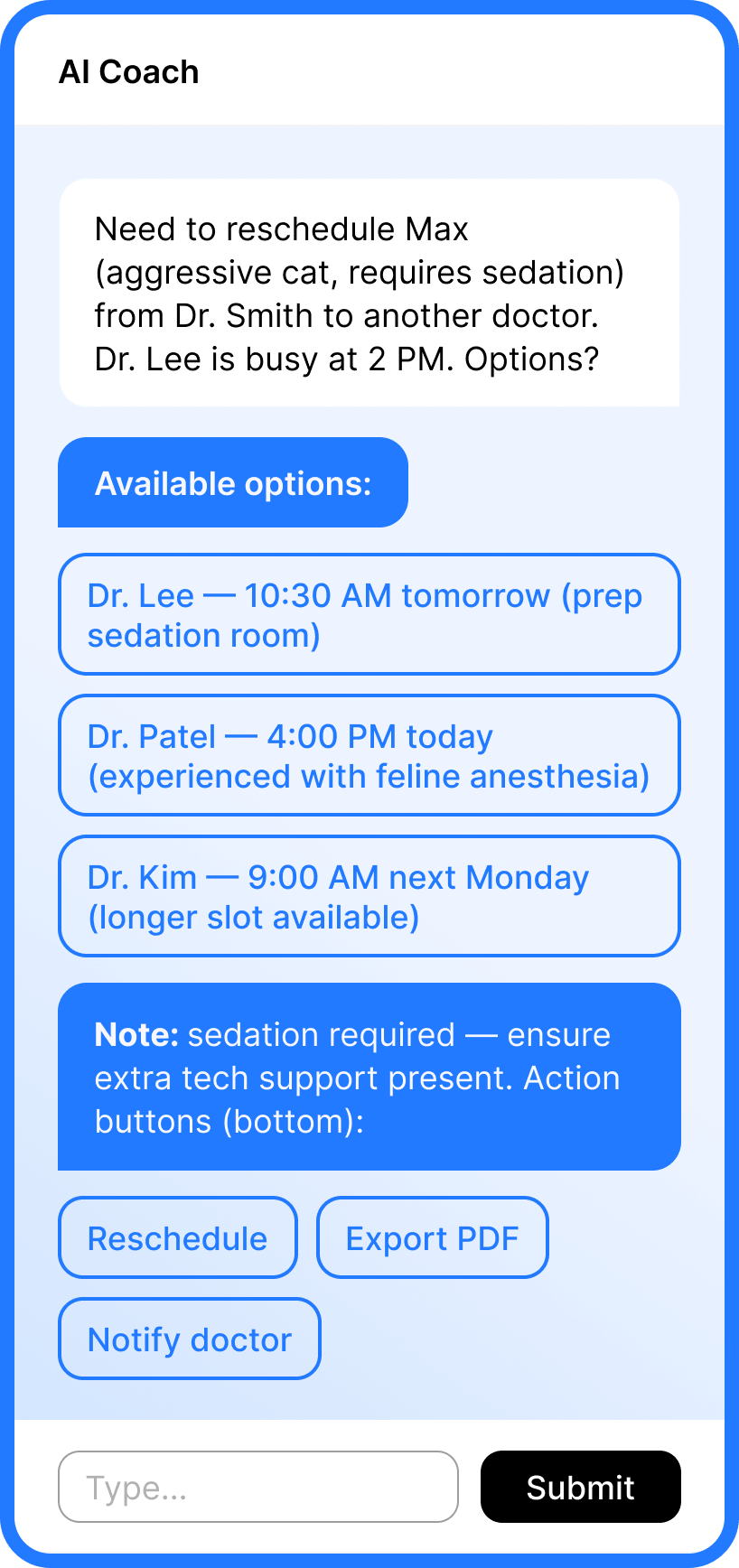Focus the Type message field
Screen dimensions: 739x1568
coord(257,1487)
